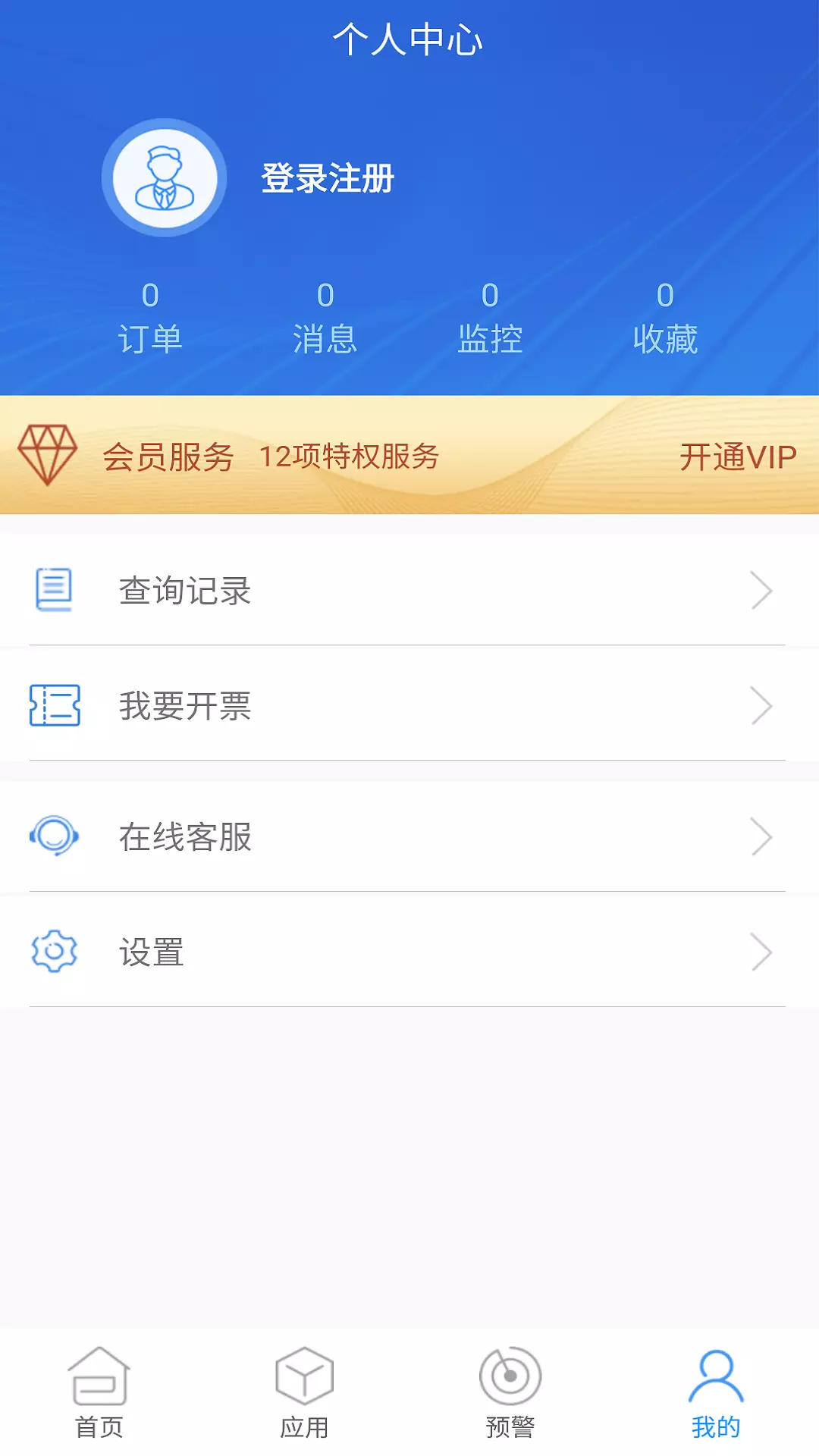Select 我要开票 invoice row
The height and width of the screenshot is (1456, 819).
pos(408,706)
